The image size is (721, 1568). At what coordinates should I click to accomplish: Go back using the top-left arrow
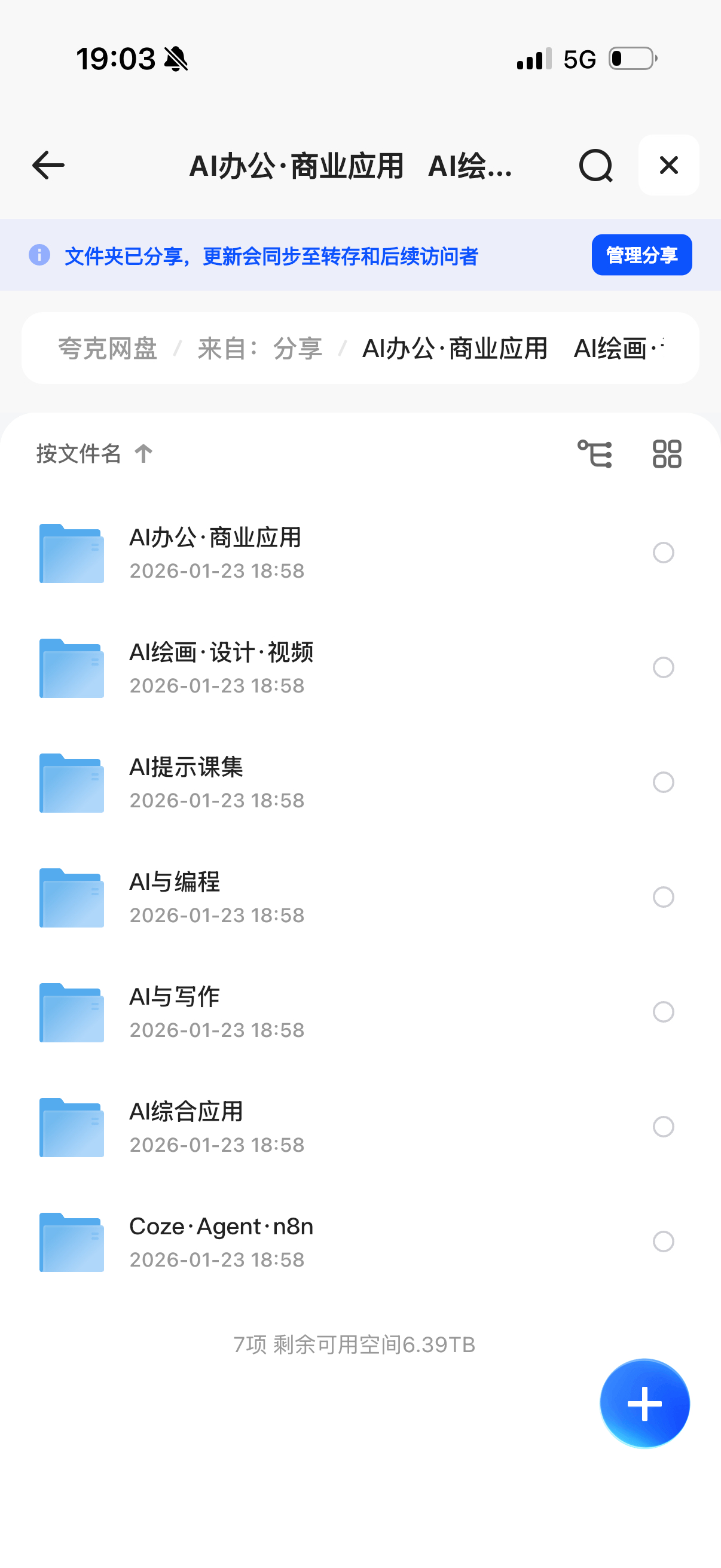(x=48, y=166)
